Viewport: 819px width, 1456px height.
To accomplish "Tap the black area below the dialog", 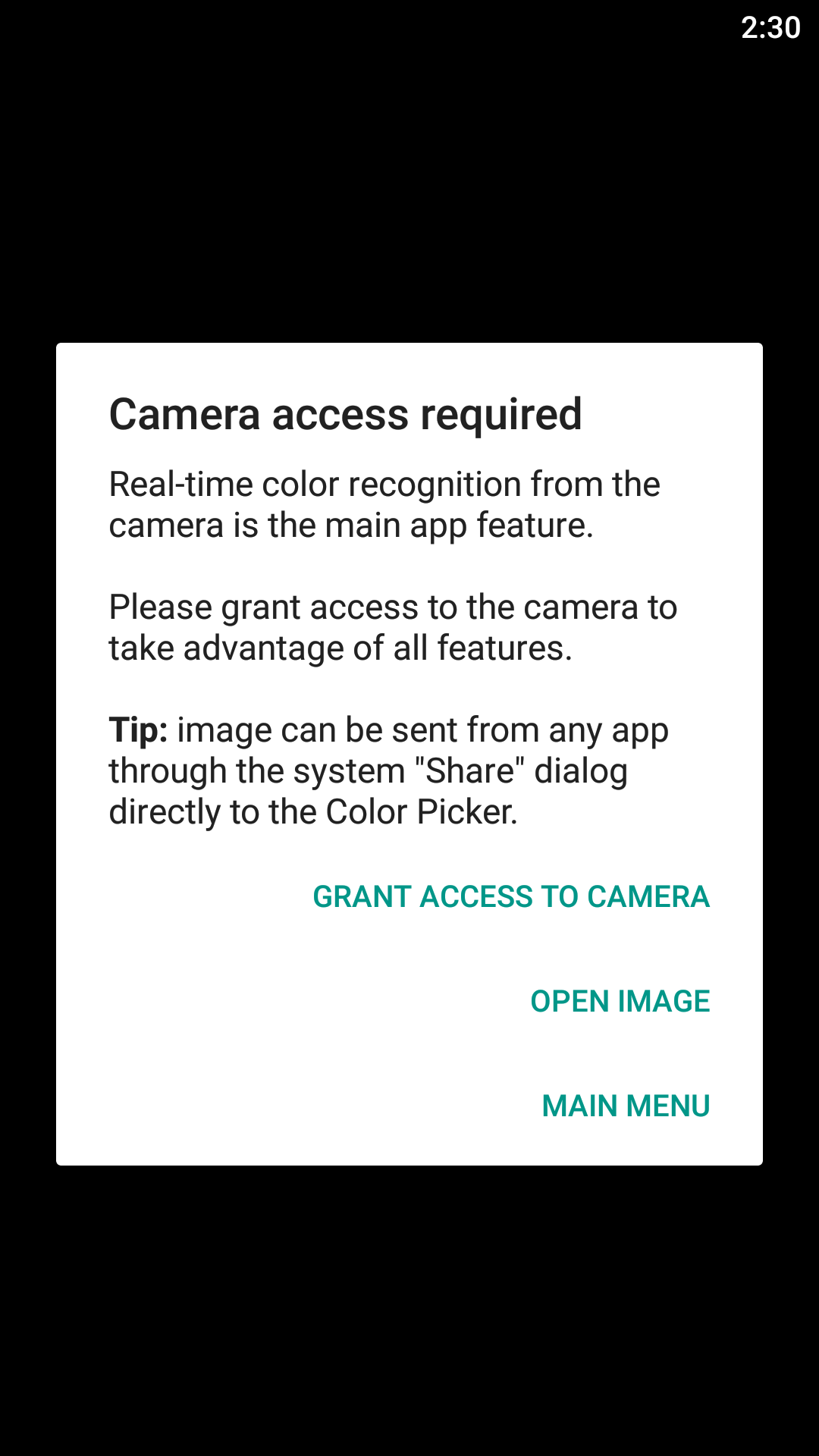I will pyautogui.click(x=409, y=1304).
